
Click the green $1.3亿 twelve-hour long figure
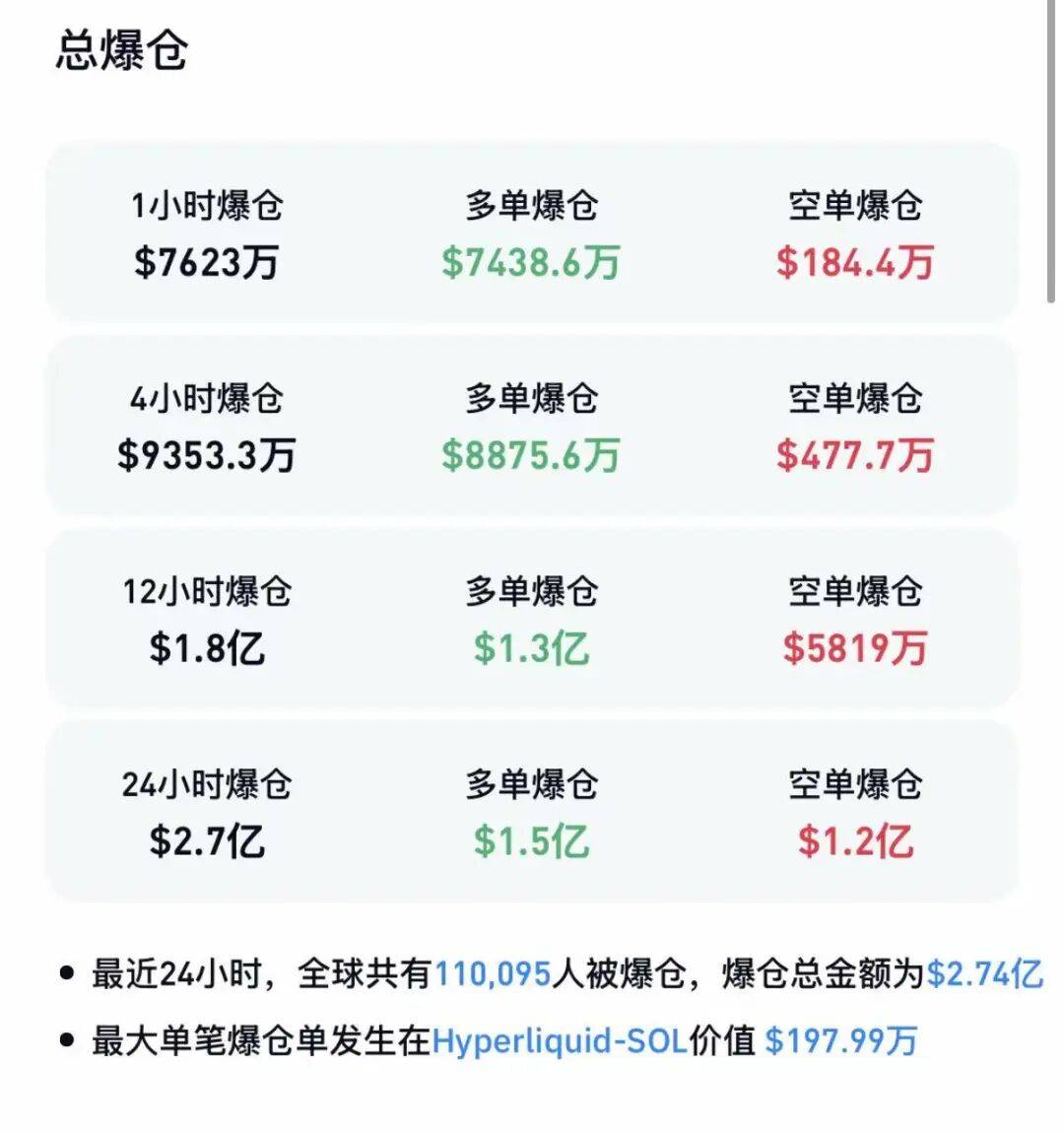tap(532, 648)
